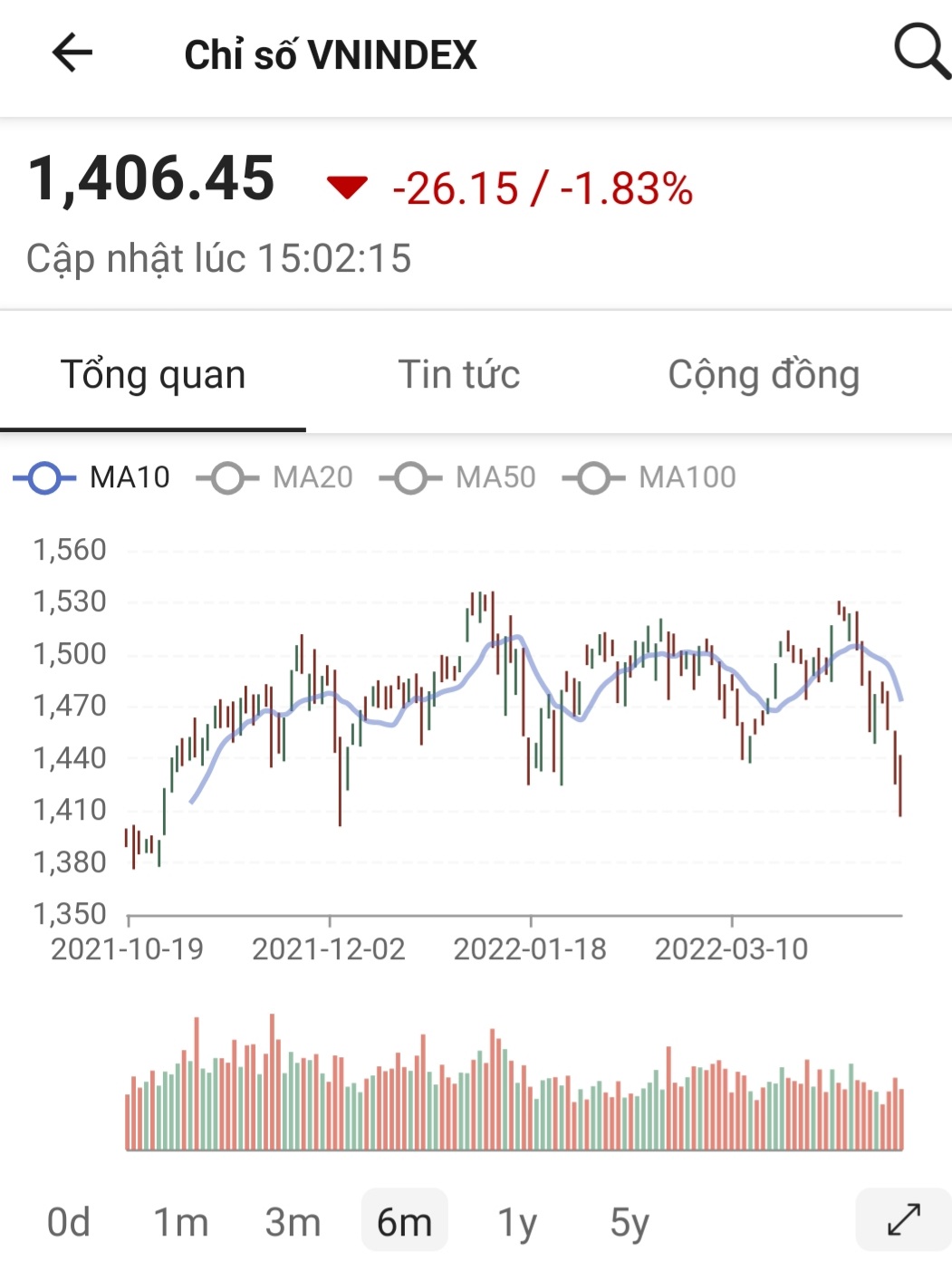Choose the 3m chart range

click(x=293, y=1222)
